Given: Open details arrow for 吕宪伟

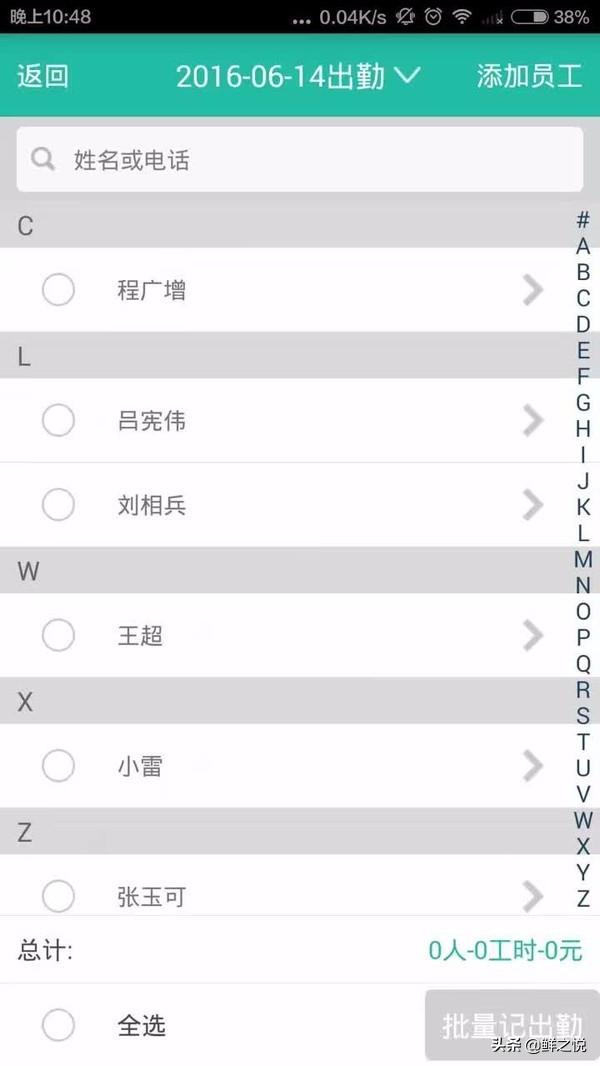Looking at the screenshot, I should [x=533, y=421].
